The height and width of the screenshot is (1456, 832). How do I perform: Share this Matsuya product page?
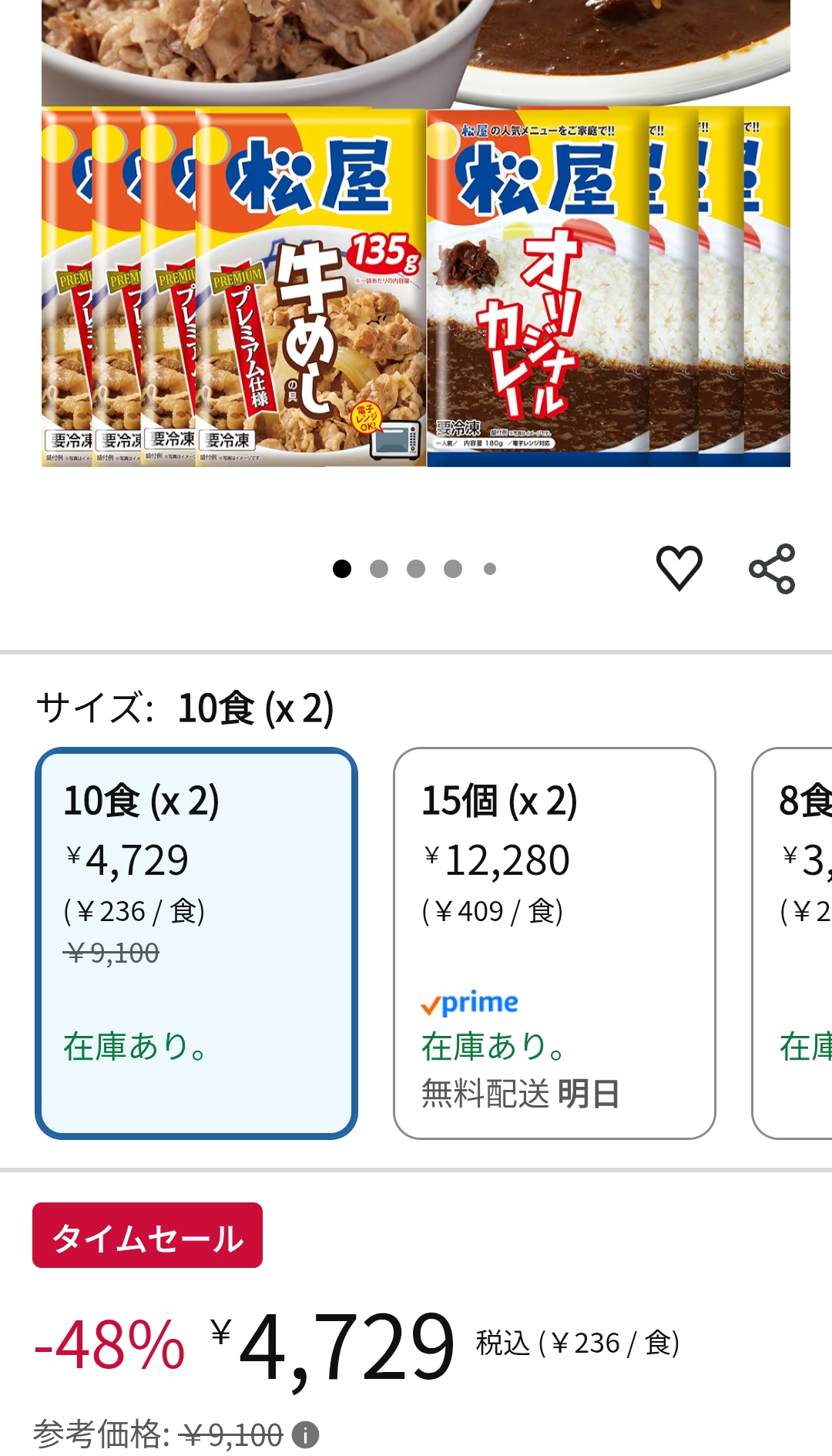pyautogui.click(x=772, y=569)
